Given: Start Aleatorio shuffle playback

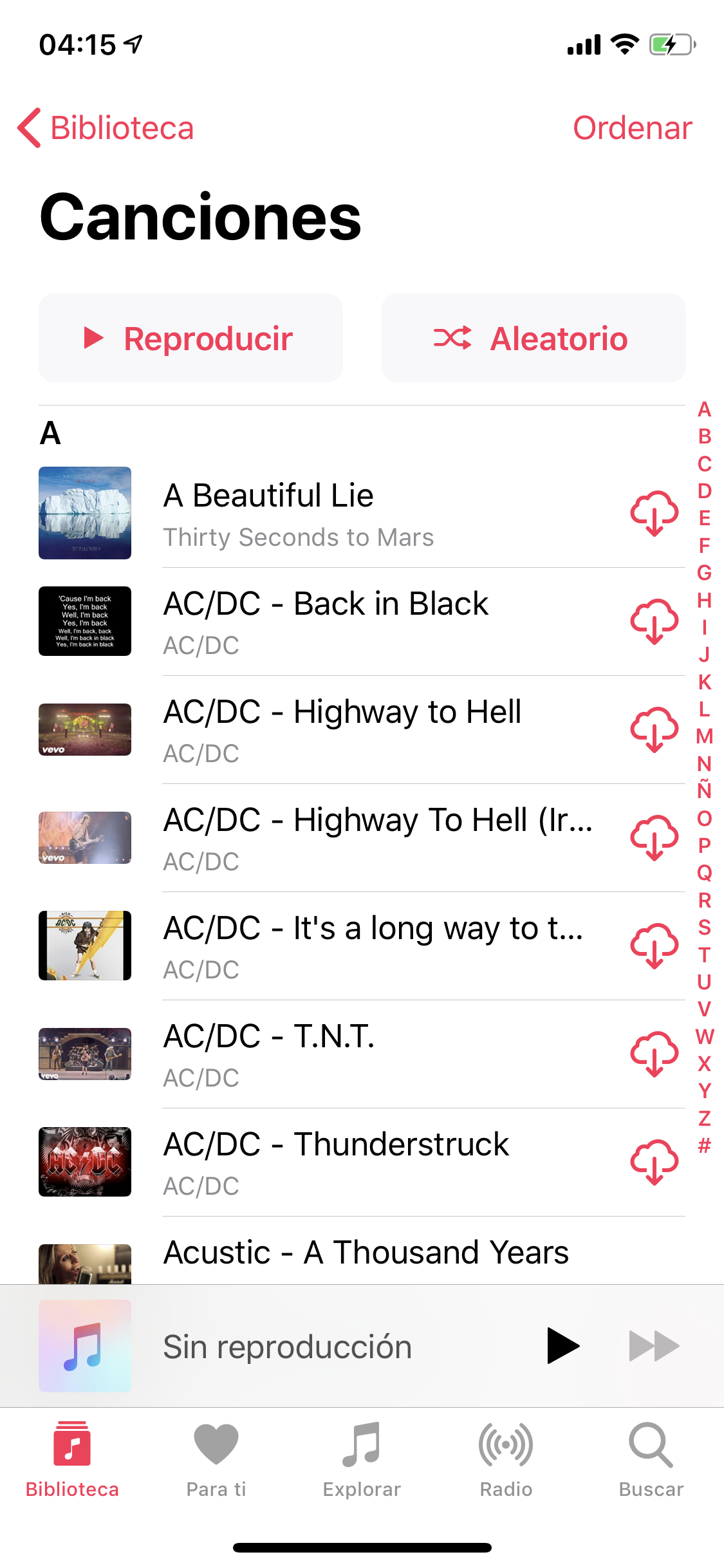Looking at the screenshot, I should coord(533,339).
